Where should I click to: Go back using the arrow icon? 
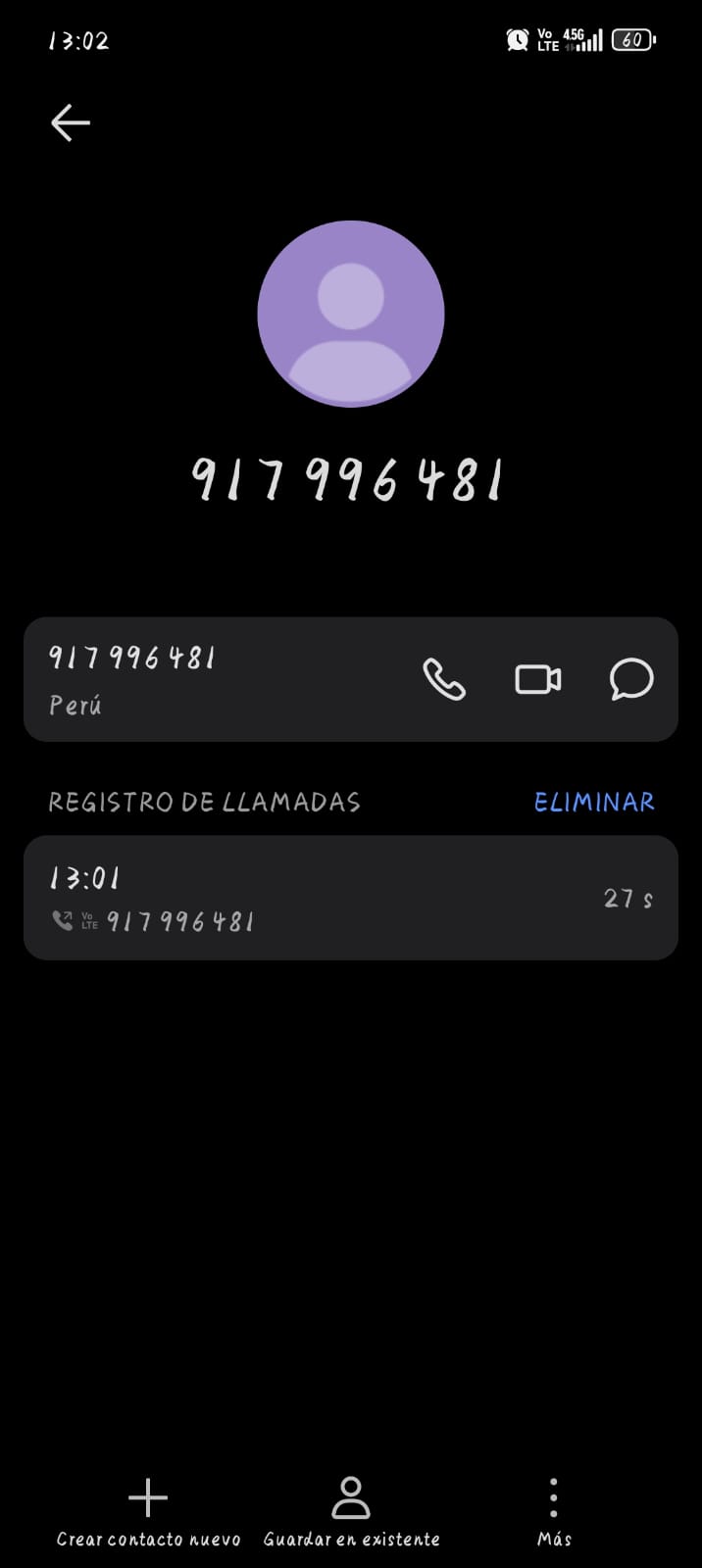click(71, 122)
